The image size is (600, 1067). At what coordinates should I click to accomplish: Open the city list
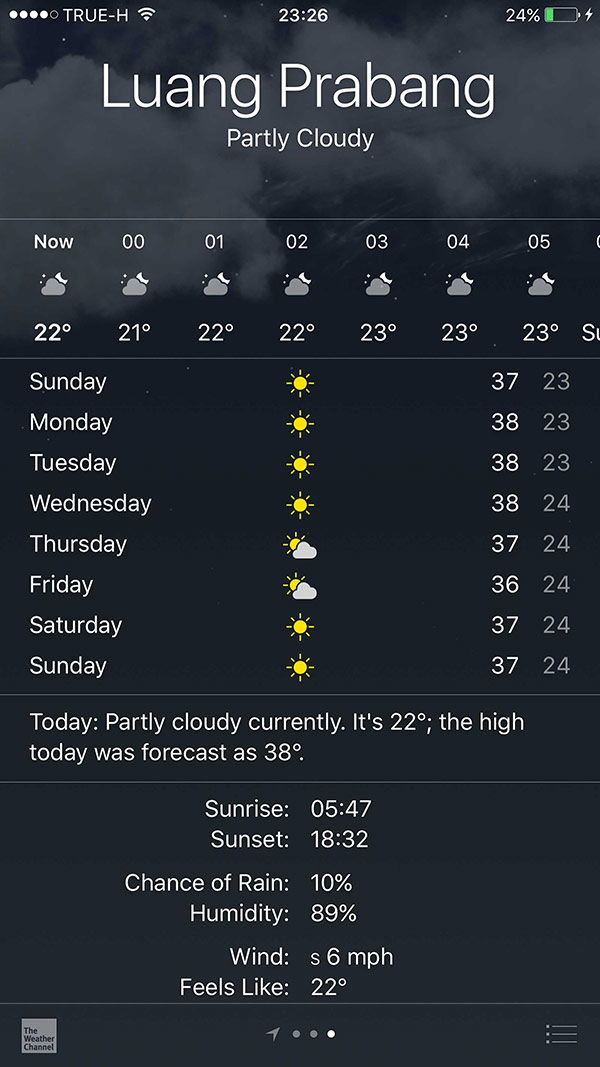click(x=561, y=1034)
